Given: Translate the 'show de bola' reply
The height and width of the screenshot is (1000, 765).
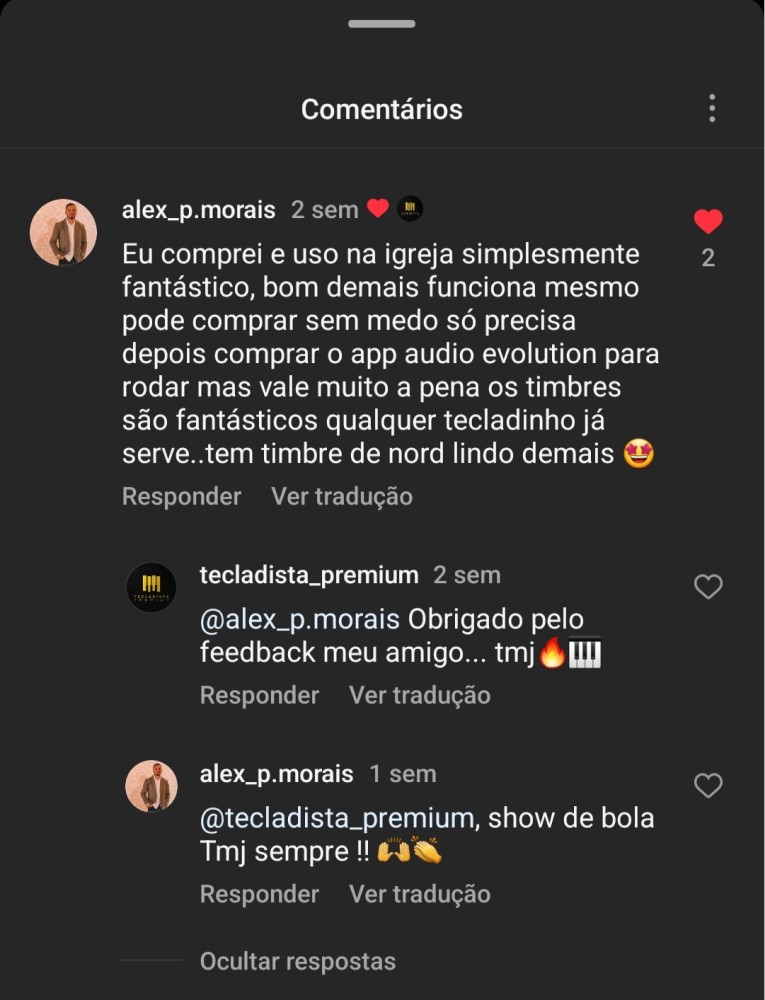Looking at the screenshot, I should 419,894.
